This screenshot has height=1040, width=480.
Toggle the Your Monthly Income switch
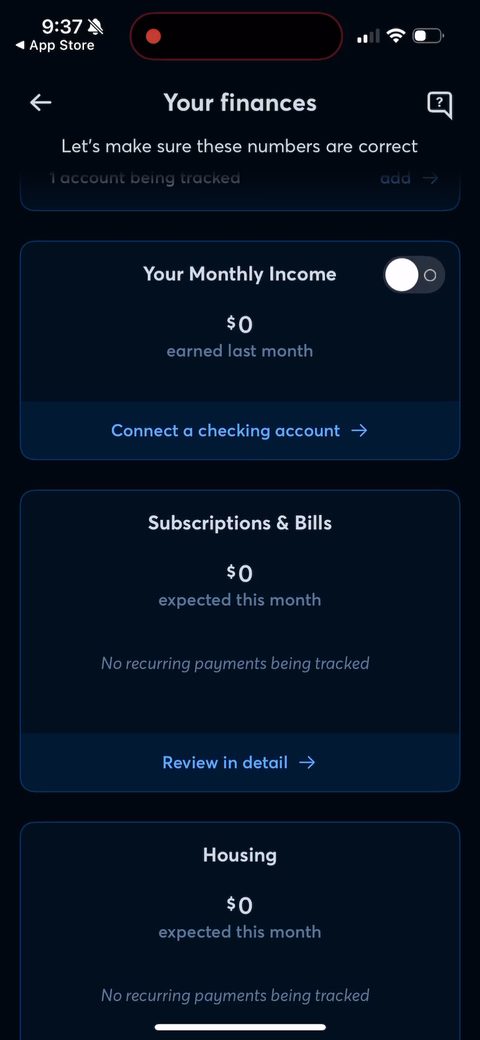coord(414,275)
